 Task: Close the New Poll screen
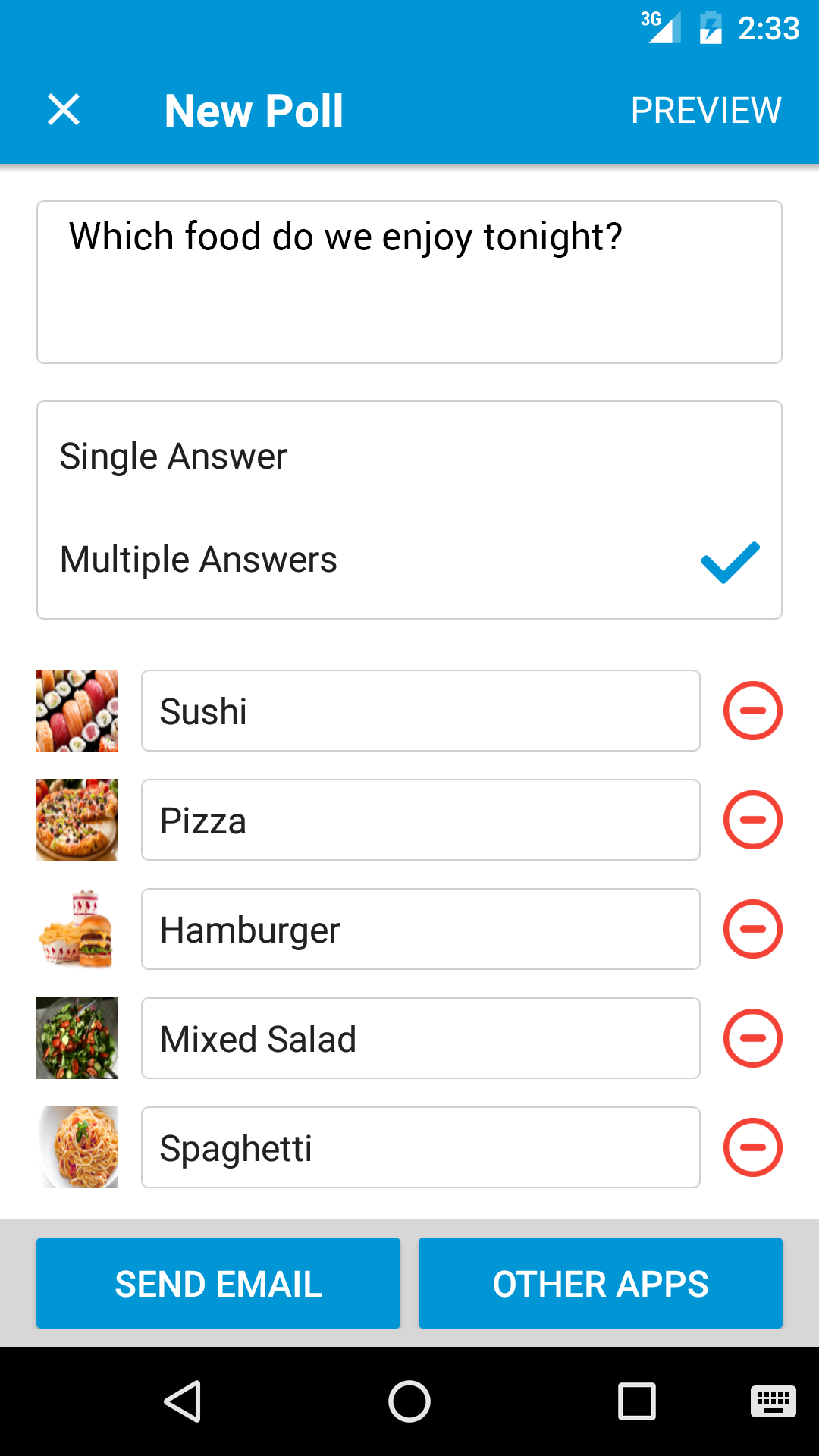64,110
